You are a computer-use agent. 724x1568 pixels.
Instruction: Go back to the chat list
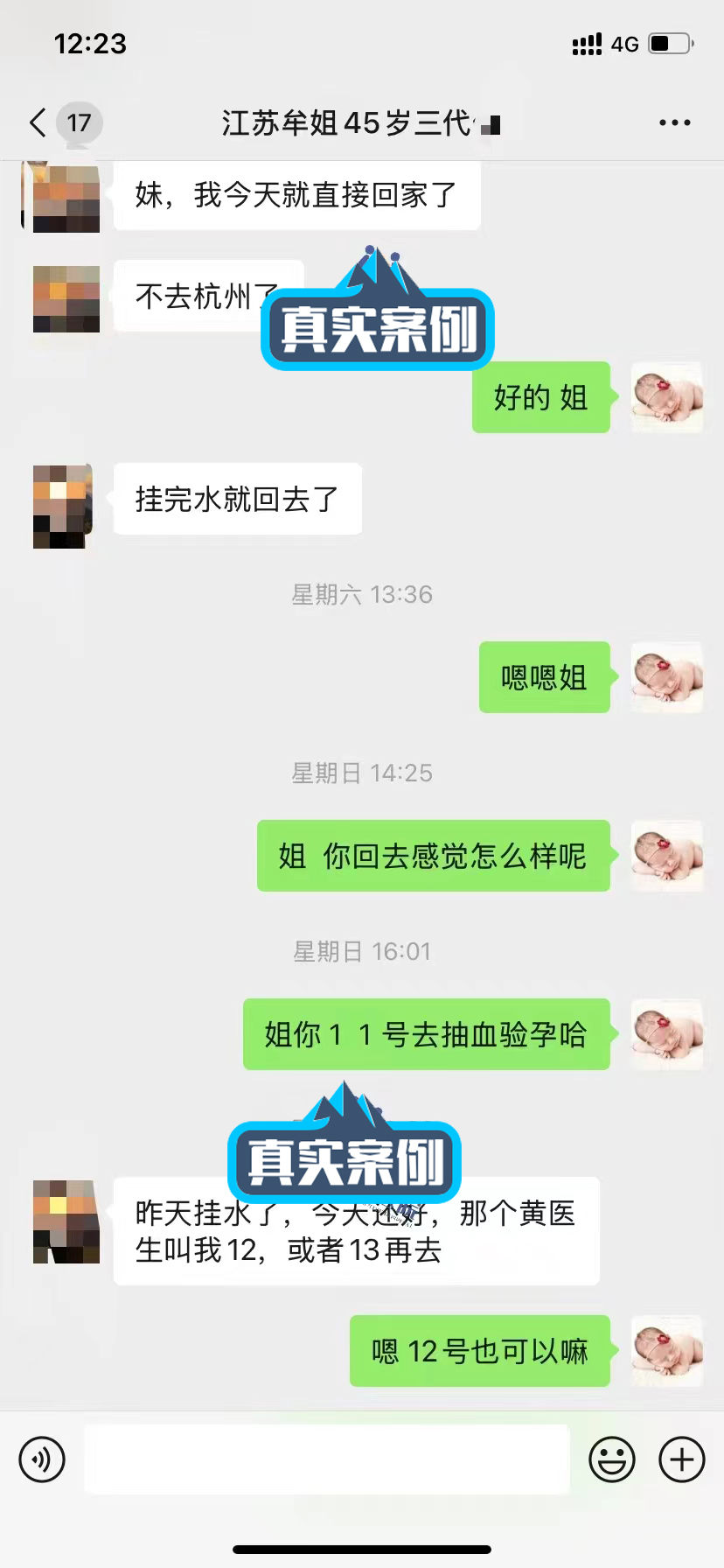pyautogui.click(x=38, y=122)
